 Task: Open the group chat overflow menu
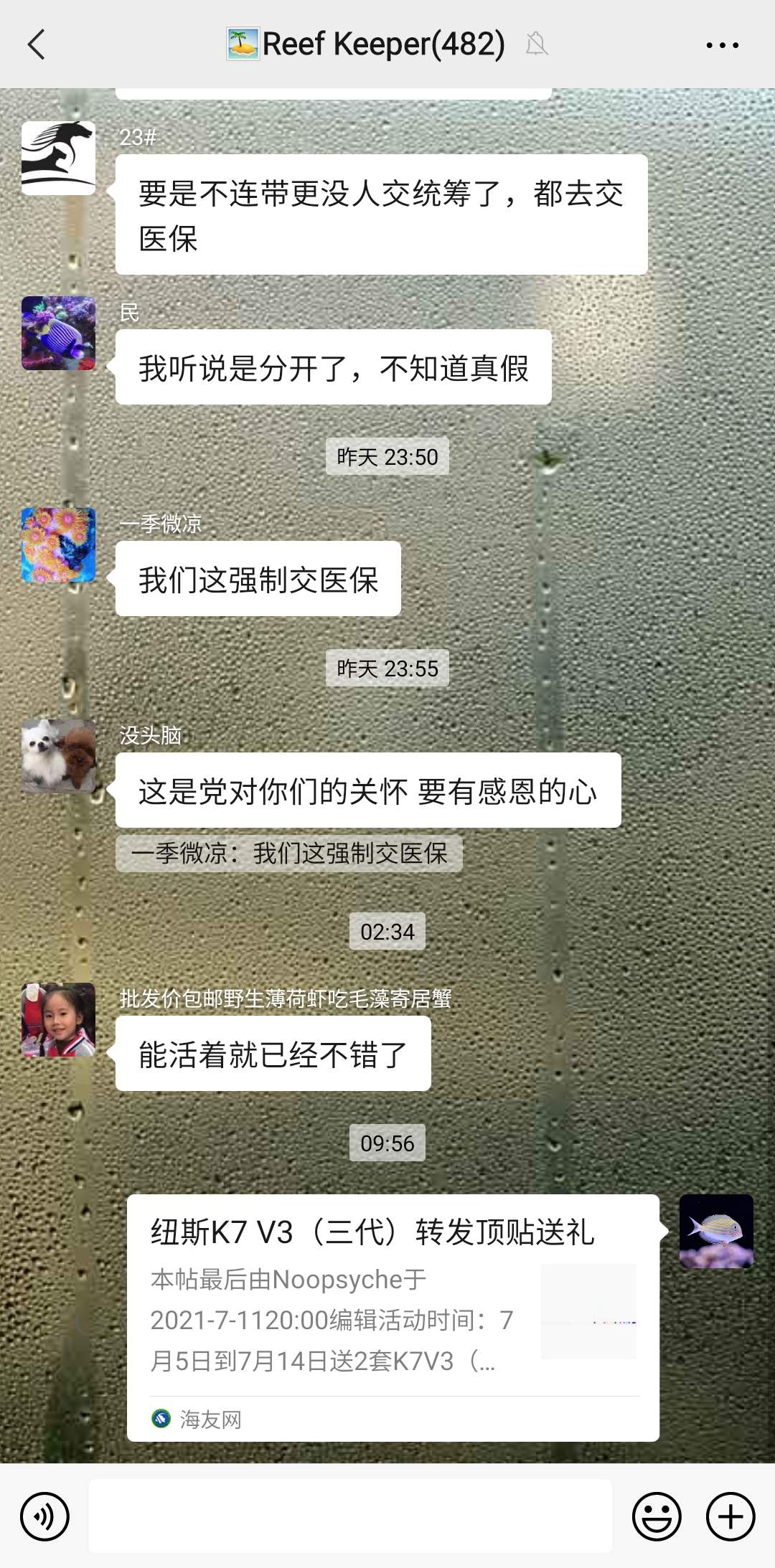point(722,44)
